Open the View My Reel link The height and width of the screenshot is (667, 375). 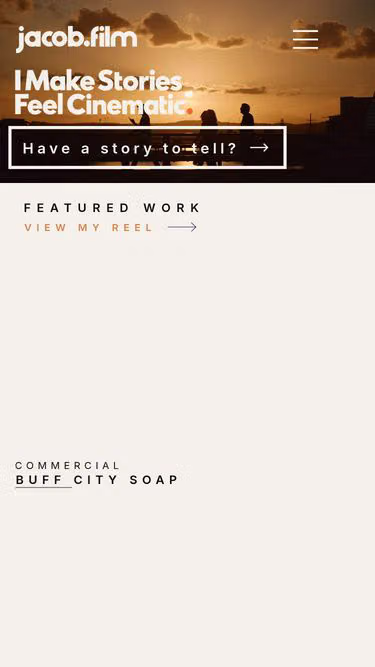coord(110,227)
